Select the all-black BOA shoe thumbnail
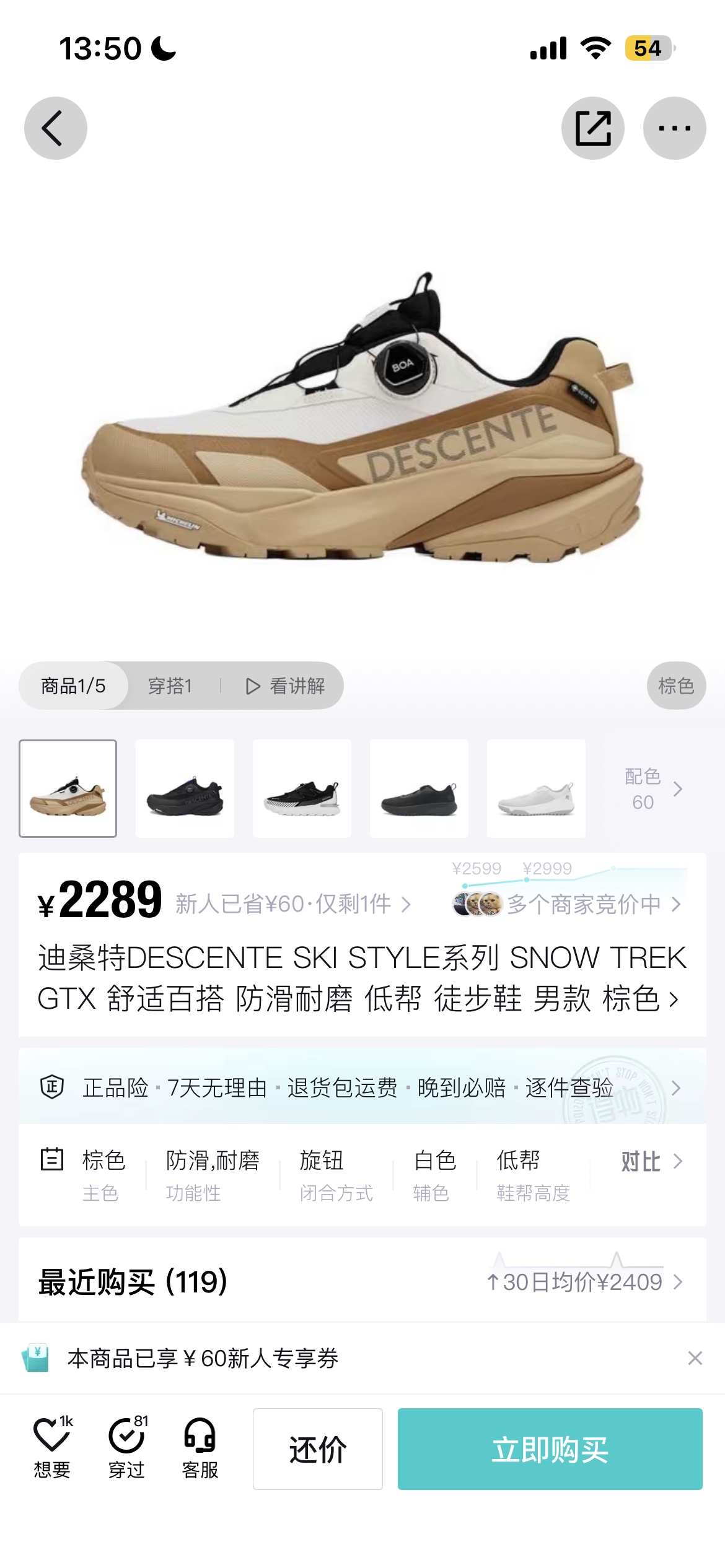The height and width of the screenshot is (1568, 725). click(185, 788)
